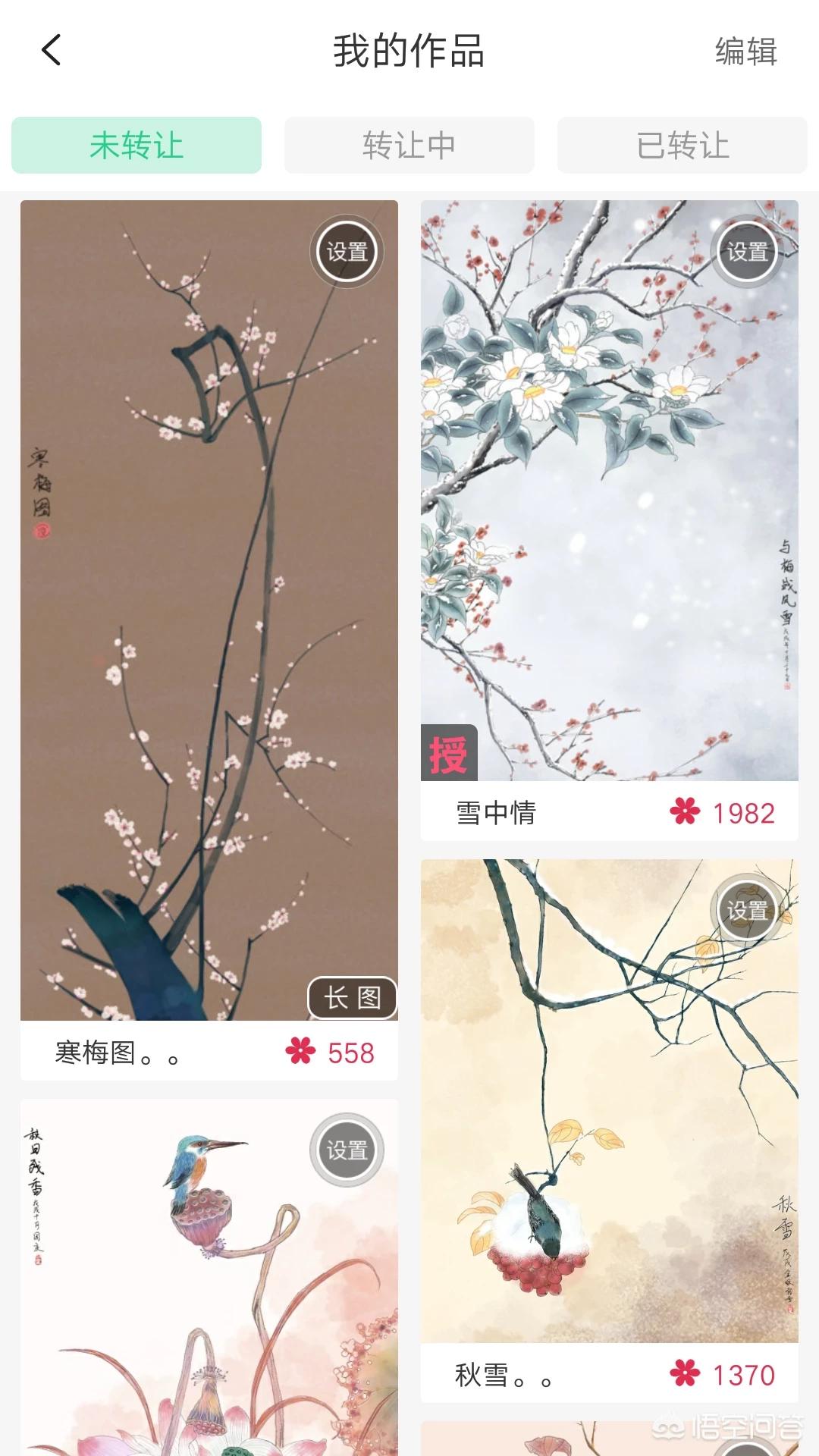Go back from 我的作品 page
This screenshot has height=1456, width=819.
tap(51, 51)
